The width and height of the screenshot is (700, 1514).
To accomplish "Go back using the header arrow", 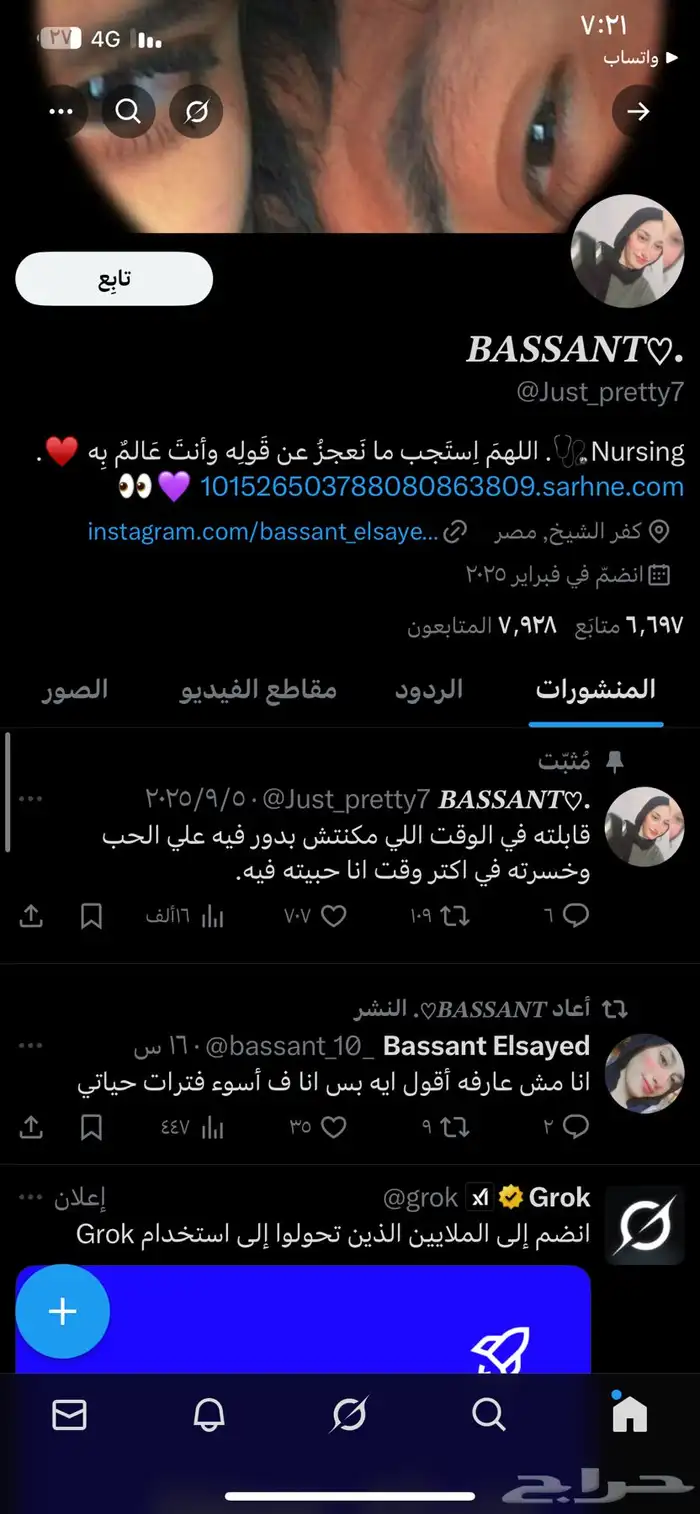I will click(x=637, y=112).
